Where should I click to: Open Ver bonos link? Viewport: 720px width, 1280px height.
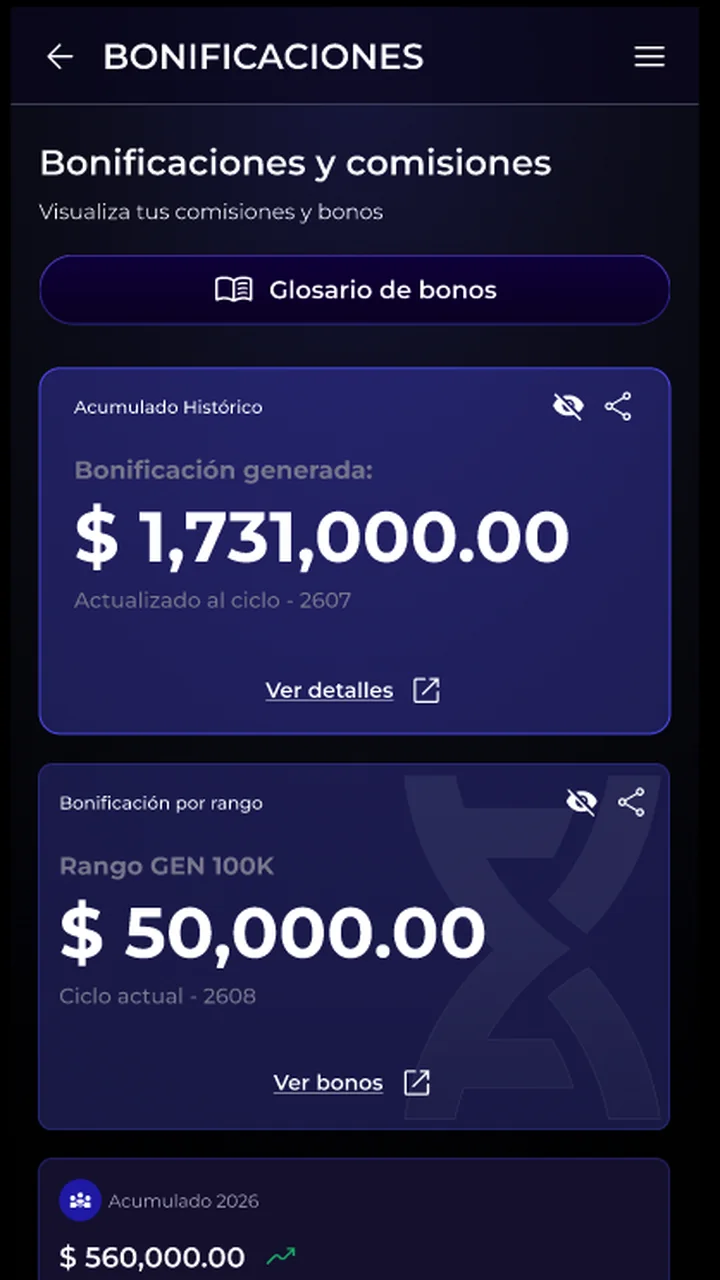(x=351, y=1083)
